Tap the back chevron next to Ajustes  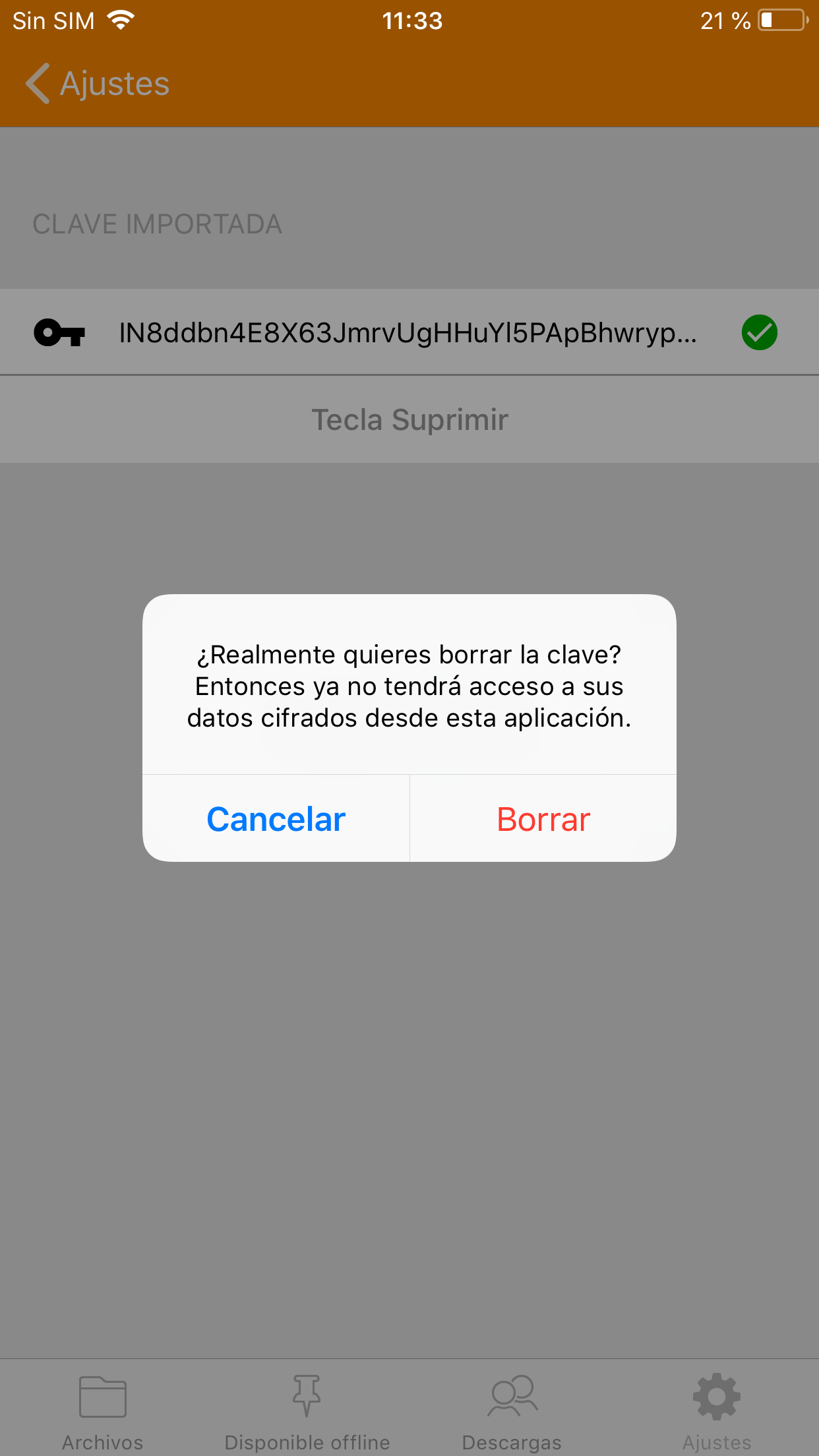coord(36,83)
